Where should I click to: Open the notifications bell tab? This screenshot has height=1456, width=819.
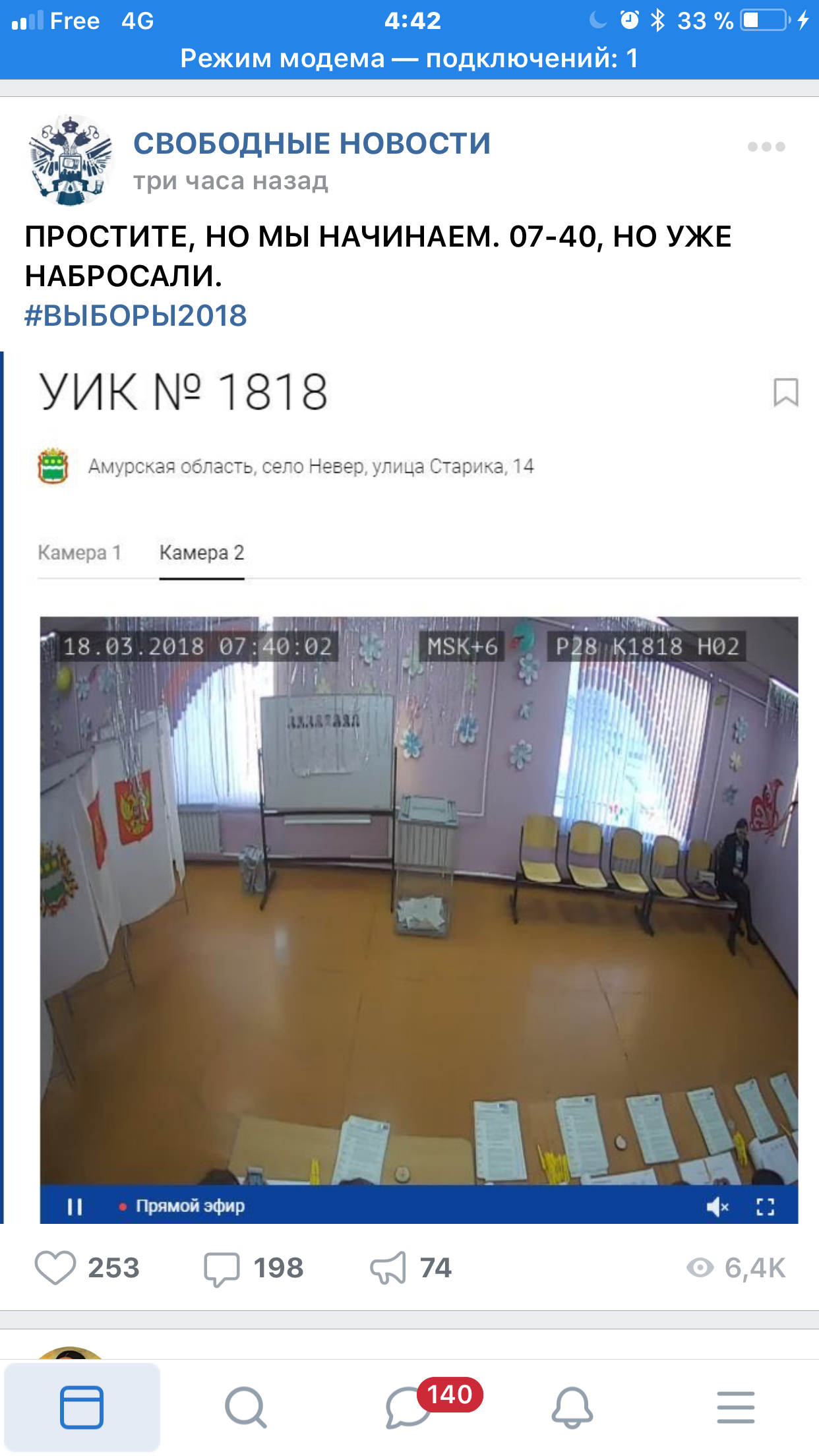click(x=572, y=1407)
